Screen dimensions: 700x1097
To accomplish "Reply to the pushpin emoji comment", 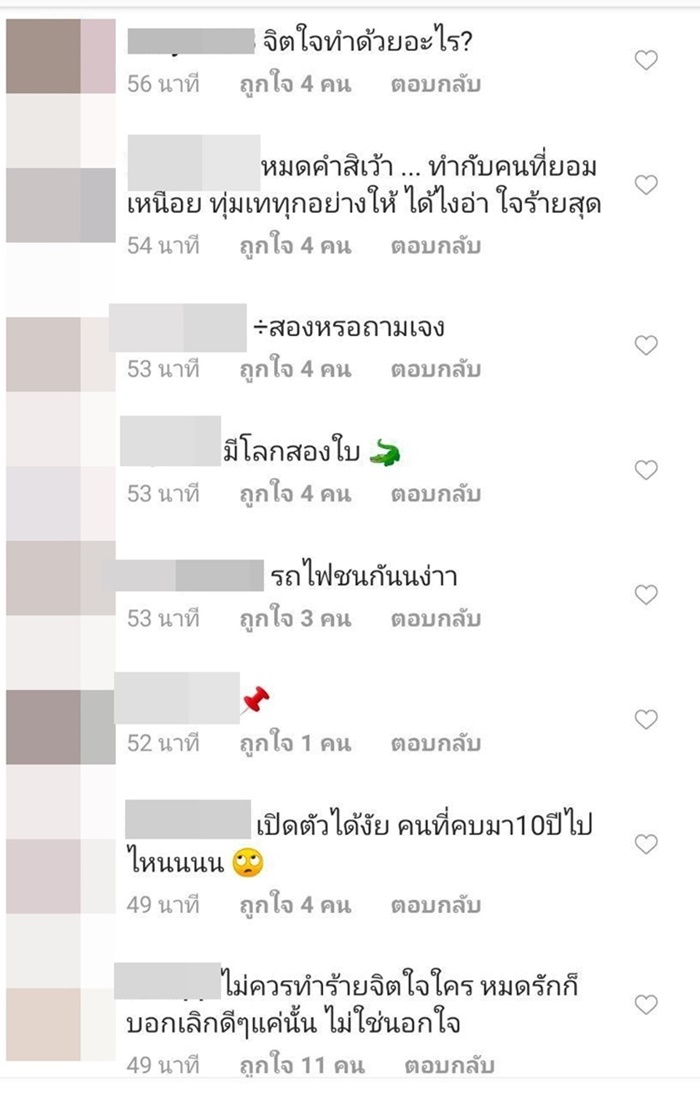I will click(436, 744).
